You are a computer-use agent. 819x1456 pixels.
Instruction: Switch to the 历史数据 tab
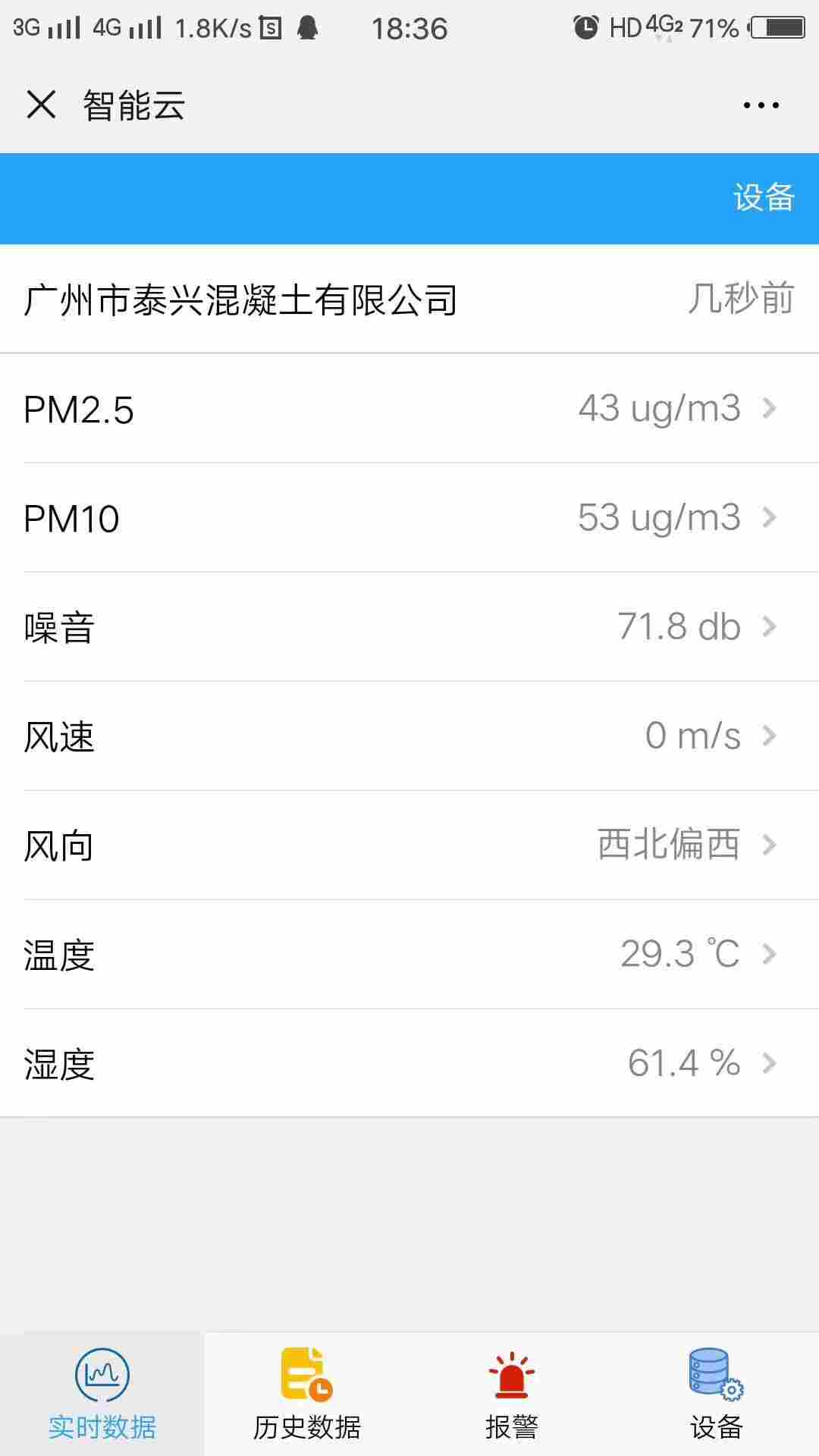307,1394
